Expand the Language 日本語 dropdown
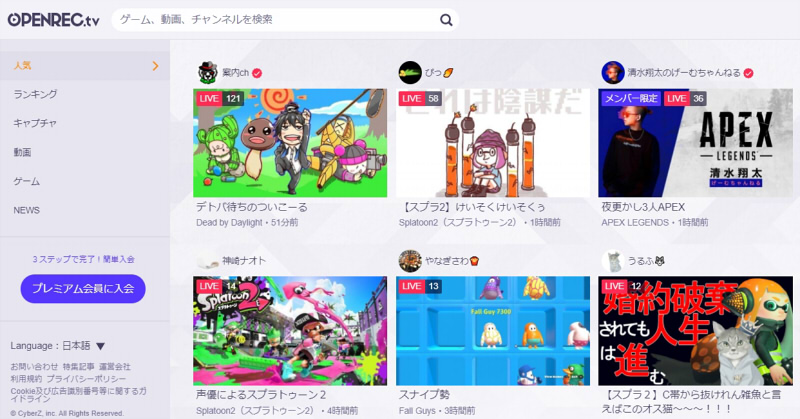800x419 pixels. click(x=58, y=345)
